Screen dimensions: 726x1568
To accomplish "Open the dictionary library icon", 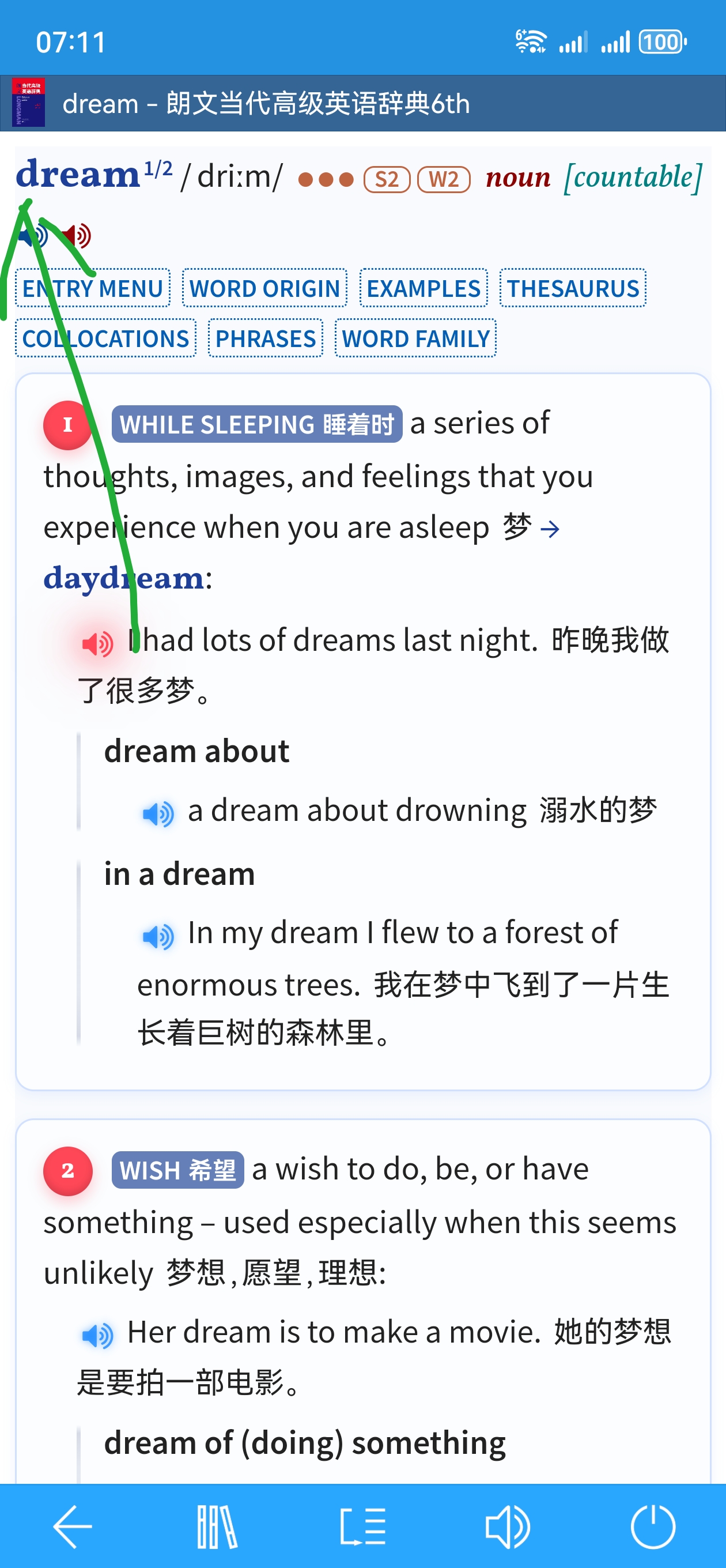I will pos(217,1526).
